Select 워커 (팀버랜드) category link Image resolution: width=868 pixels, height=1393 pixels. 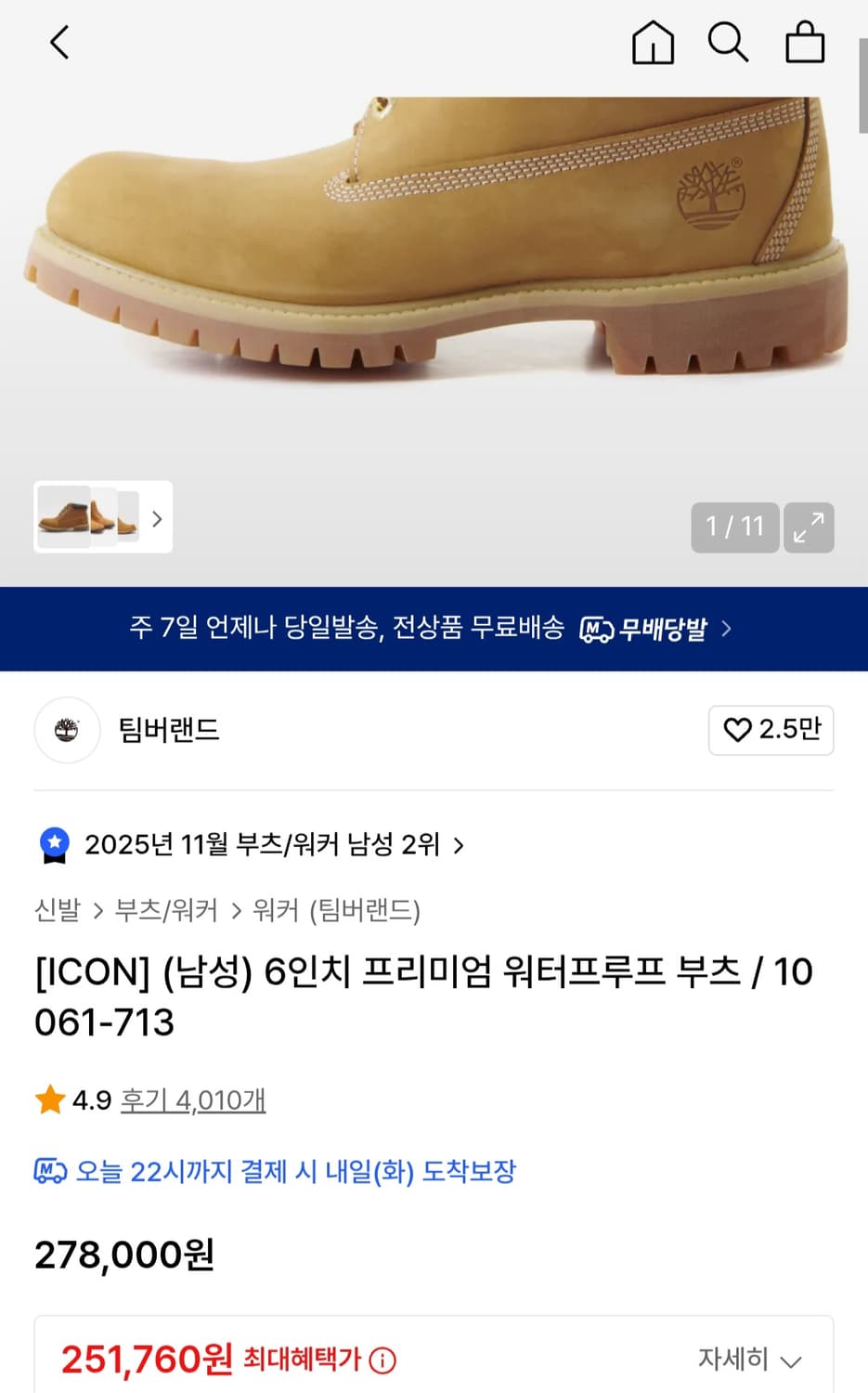pyautogui.click(x=336, y=911)
